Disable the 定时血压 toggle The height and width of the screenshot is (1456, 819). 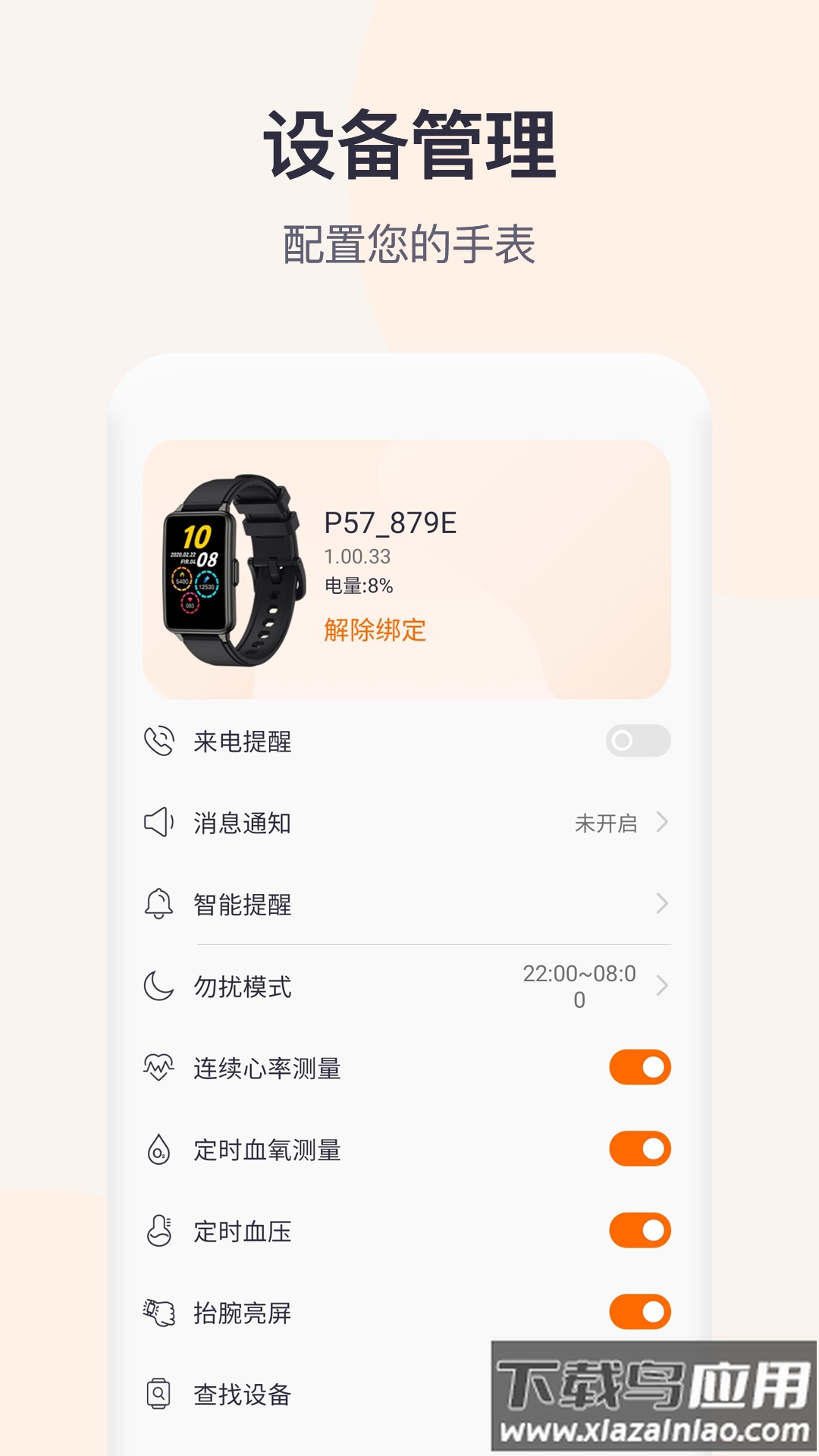tap(639, 1228)
